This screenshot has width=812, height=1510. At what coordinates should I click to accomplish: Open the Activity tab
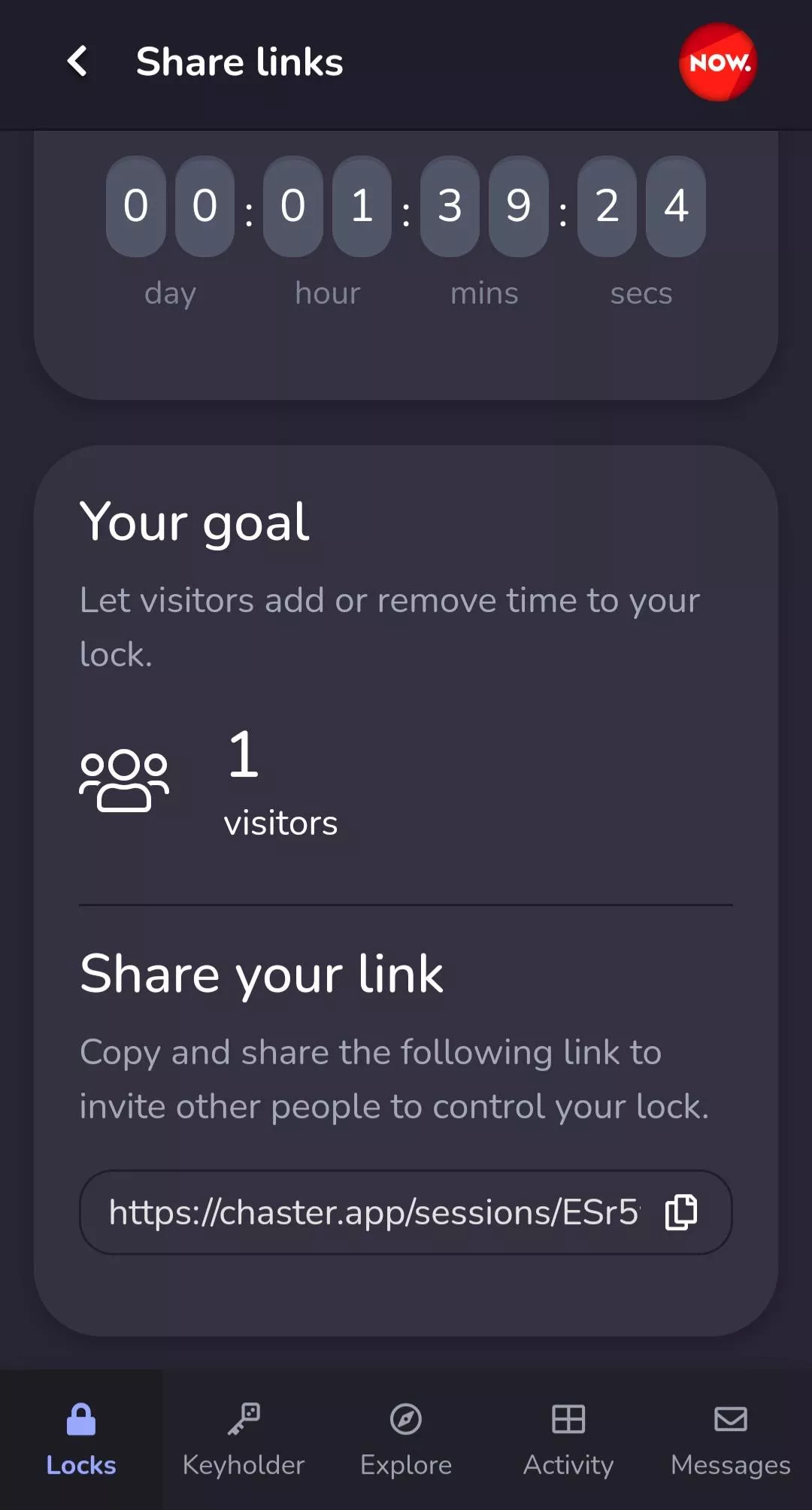(x=568, y=1439)
